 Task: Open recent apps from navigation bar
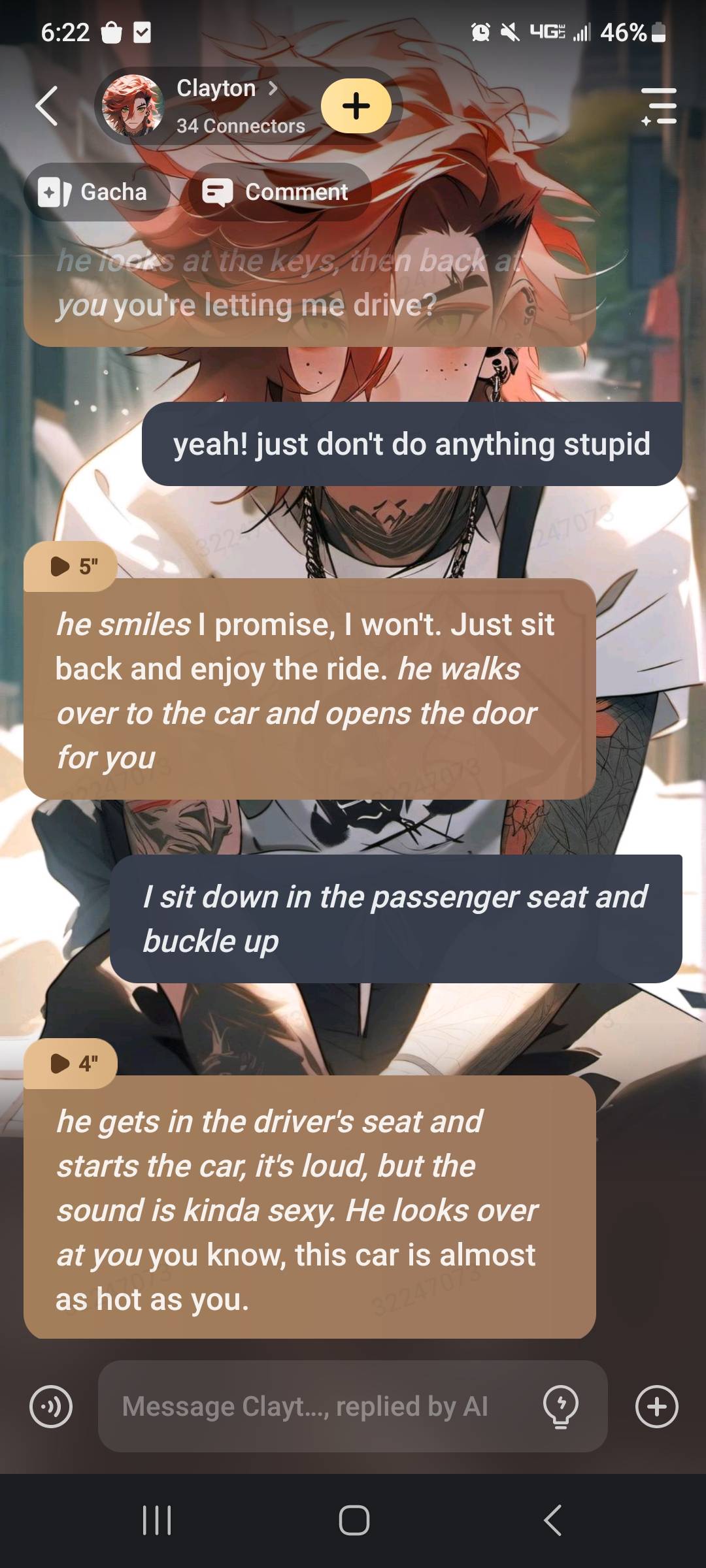(157, 1520)
